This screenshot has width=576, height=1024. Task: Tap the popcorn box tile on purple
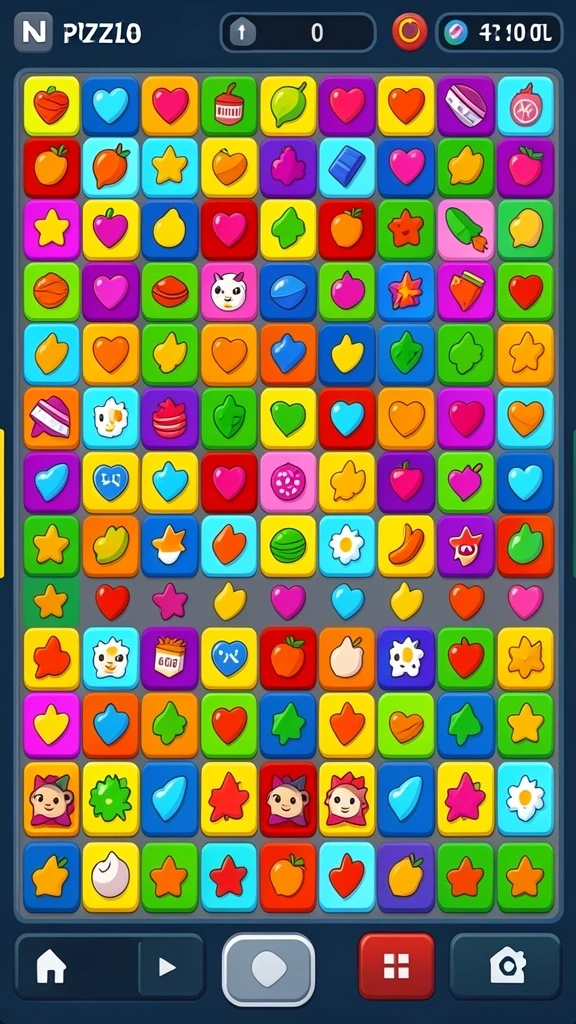click(170, 658)
